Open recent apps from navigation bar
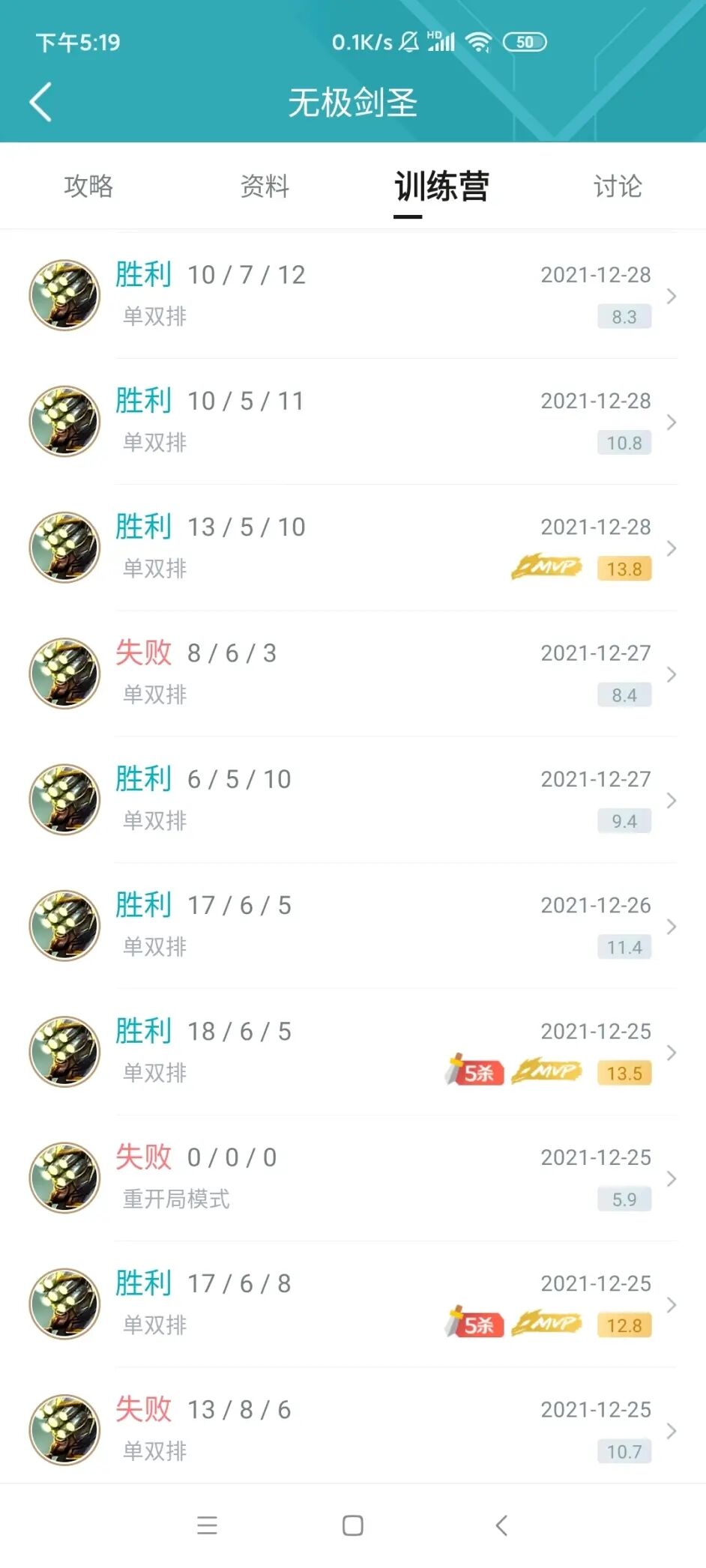This screenshot has height=1568, width=706. coord(207,1525)
